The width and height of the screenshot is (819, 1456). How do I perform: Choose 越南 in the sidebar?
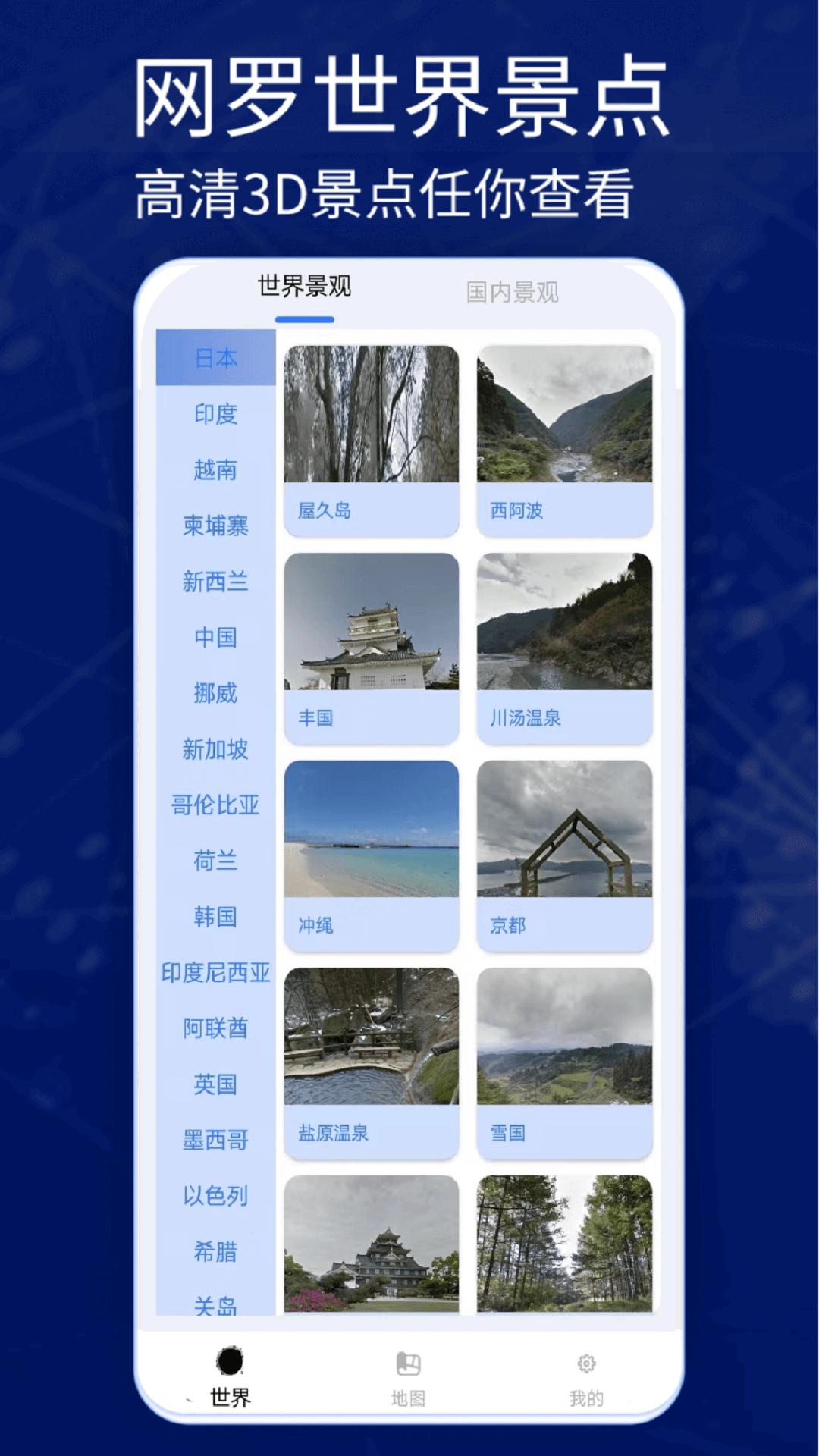[x=215, y=471]
